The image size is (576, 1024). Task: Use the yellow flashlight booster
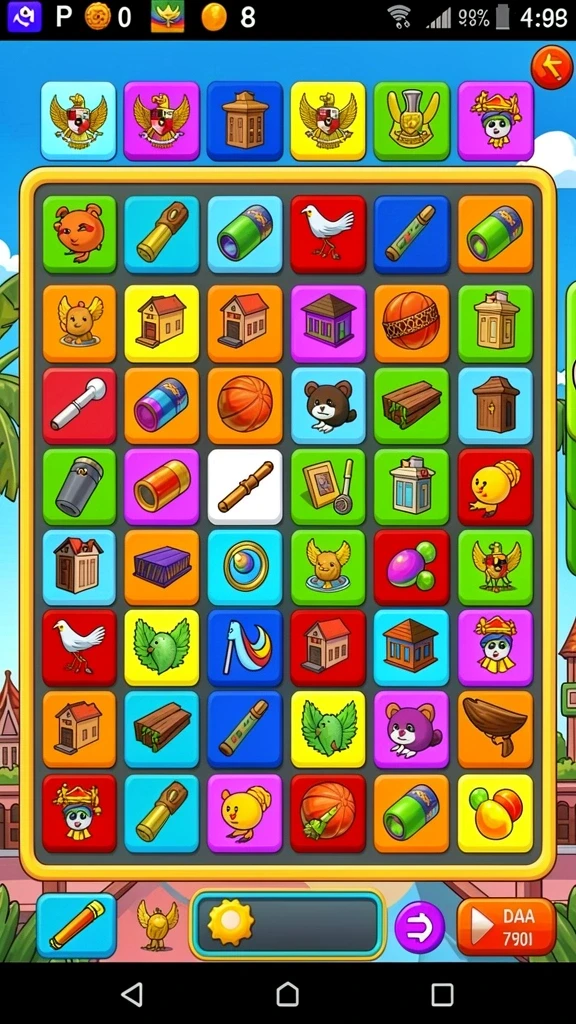76,925
